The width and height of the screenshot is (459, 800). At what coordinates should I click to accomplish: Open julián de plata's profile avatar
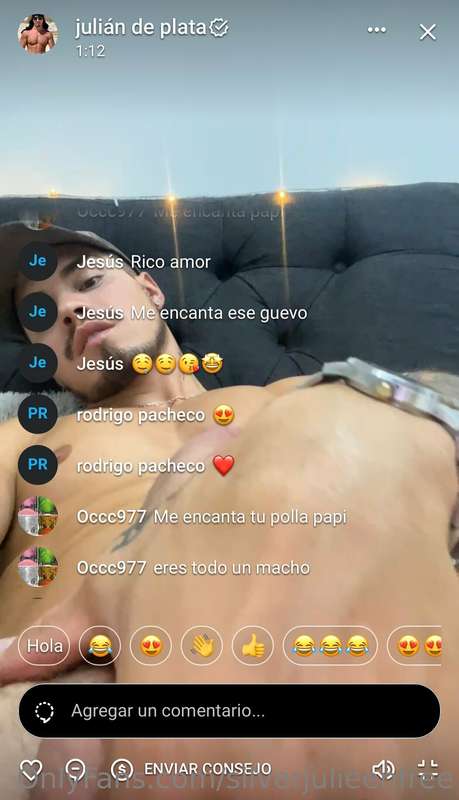pos(38,34)
